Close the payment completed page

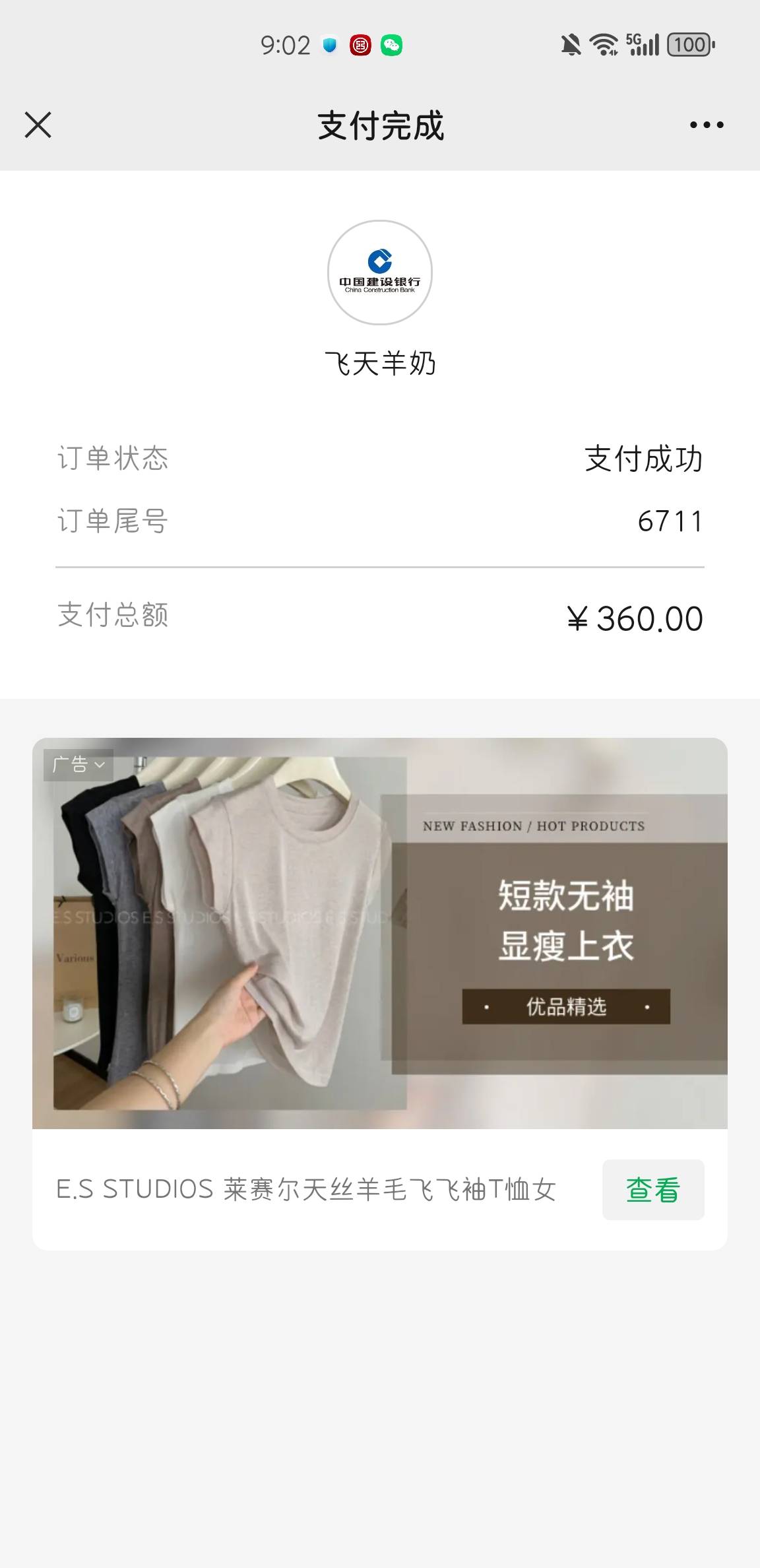38,125
